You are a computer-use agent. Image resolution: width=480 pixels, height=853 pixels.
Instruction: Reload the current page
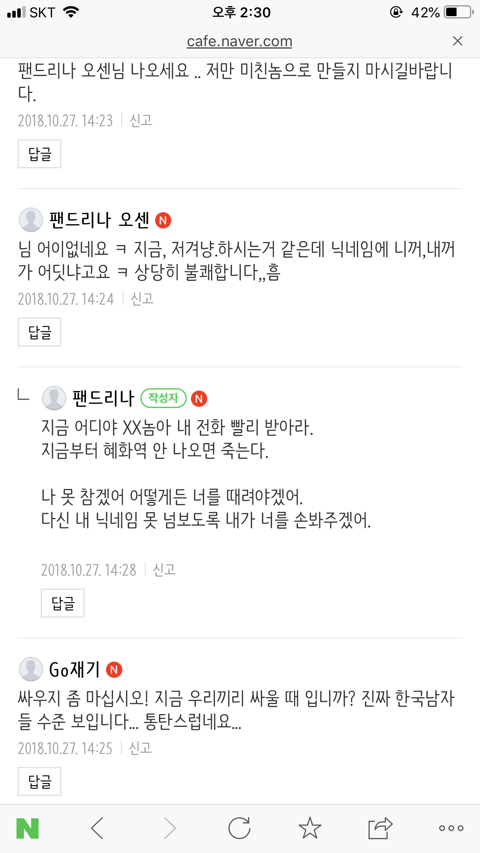coord(239,828)
